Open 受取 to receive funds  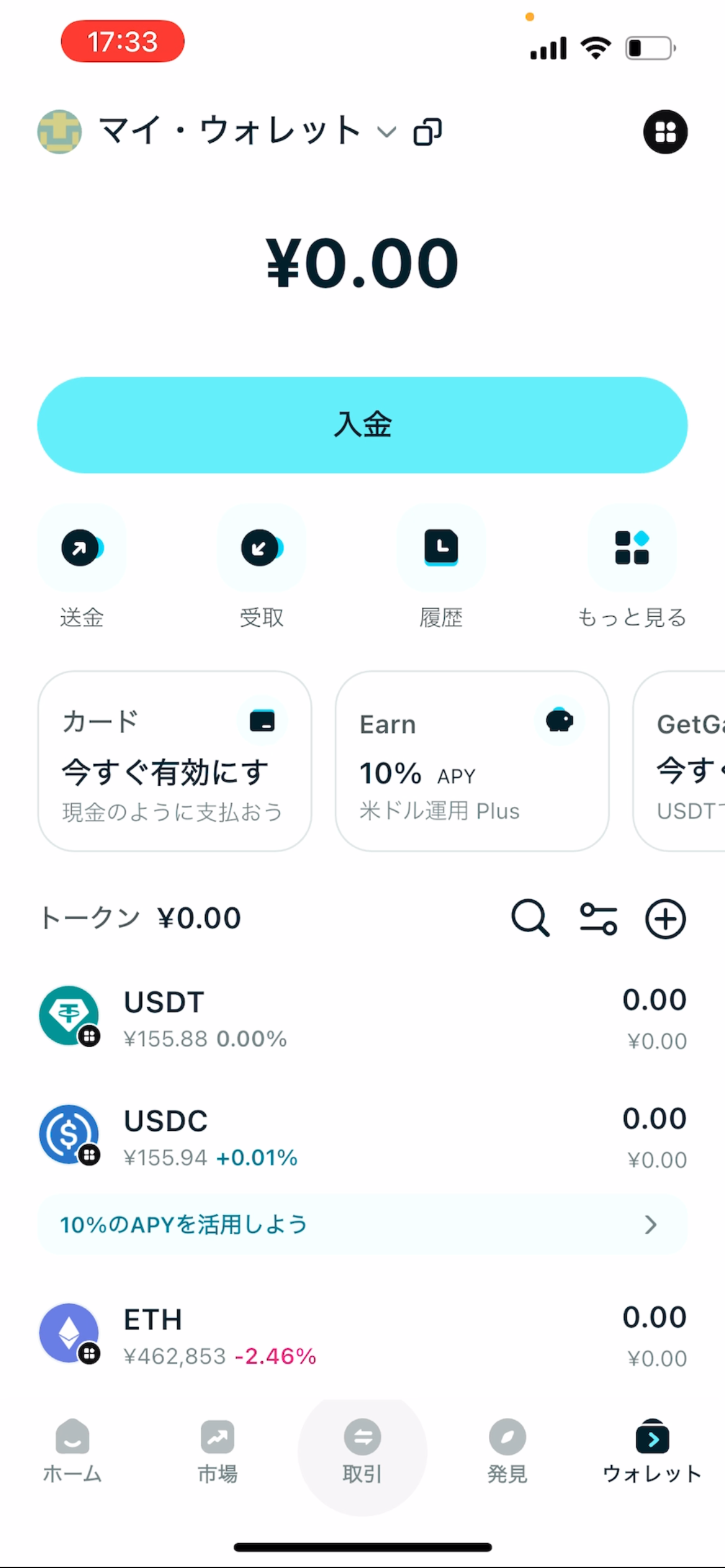[x=261, y=549]
